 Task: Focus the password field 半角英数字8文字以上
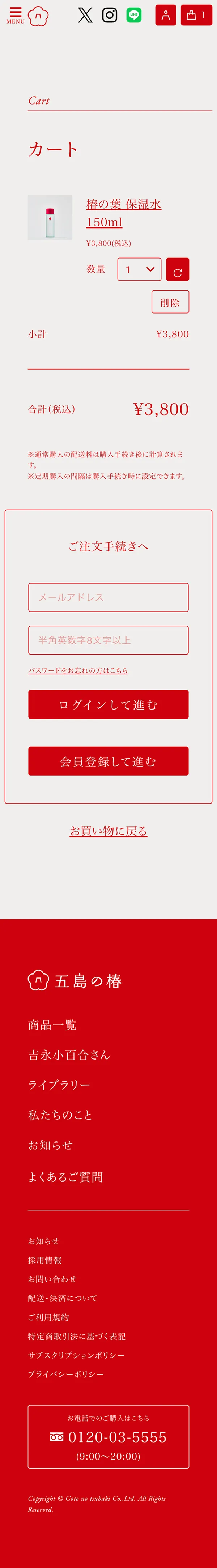(x=109, y=640)
